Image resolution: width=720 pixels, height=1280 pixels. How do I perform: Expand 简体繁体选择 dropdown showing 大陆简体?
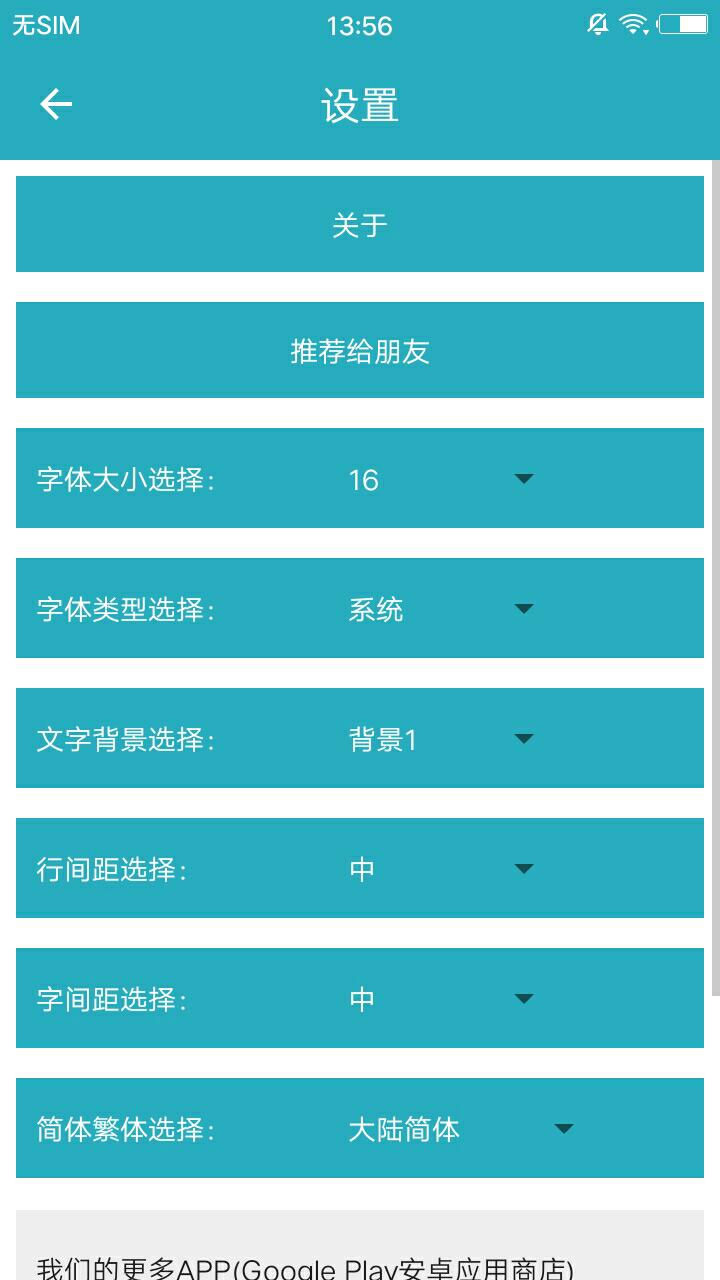click(x=463, y=1129)
